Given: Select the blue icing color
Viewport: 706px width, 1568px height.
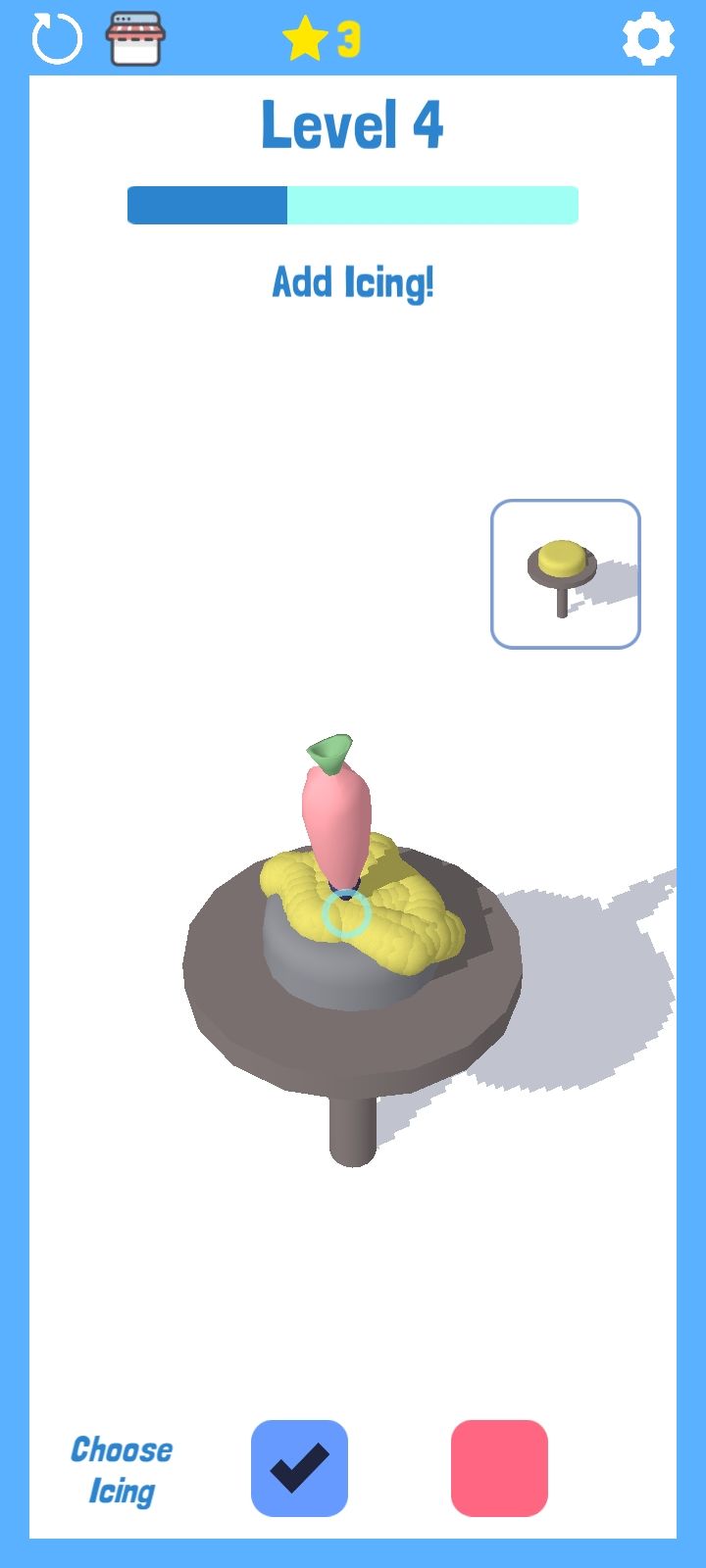Looking at the screenshot, I should click(x=299, y=1467).
